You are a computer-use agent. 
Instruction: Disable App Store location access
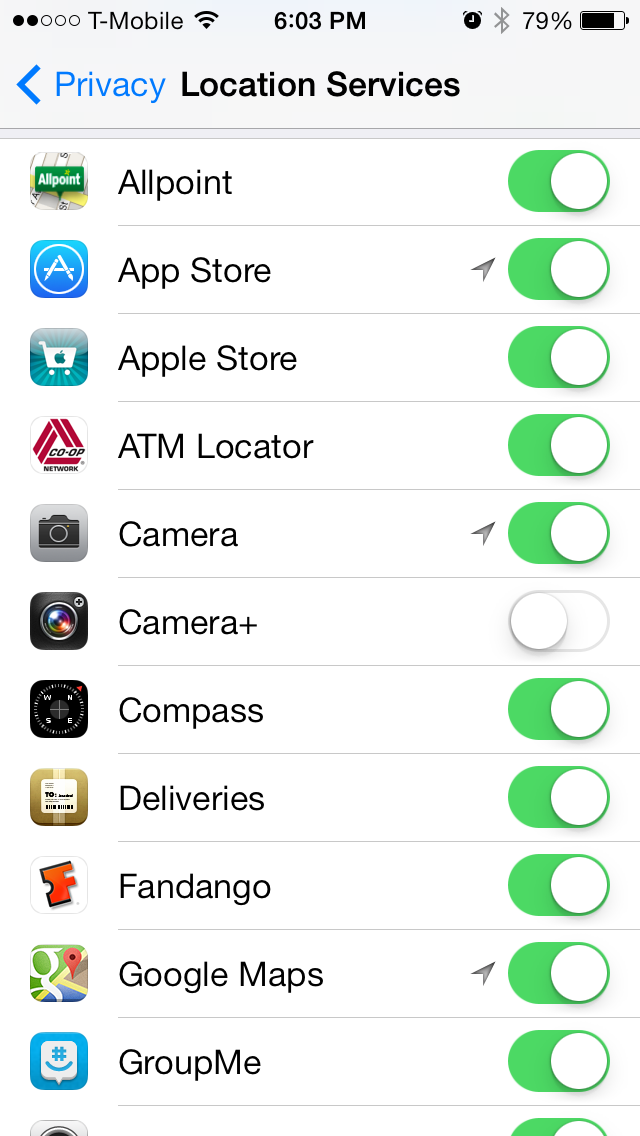pyautogui.click(x=559, y=269)
